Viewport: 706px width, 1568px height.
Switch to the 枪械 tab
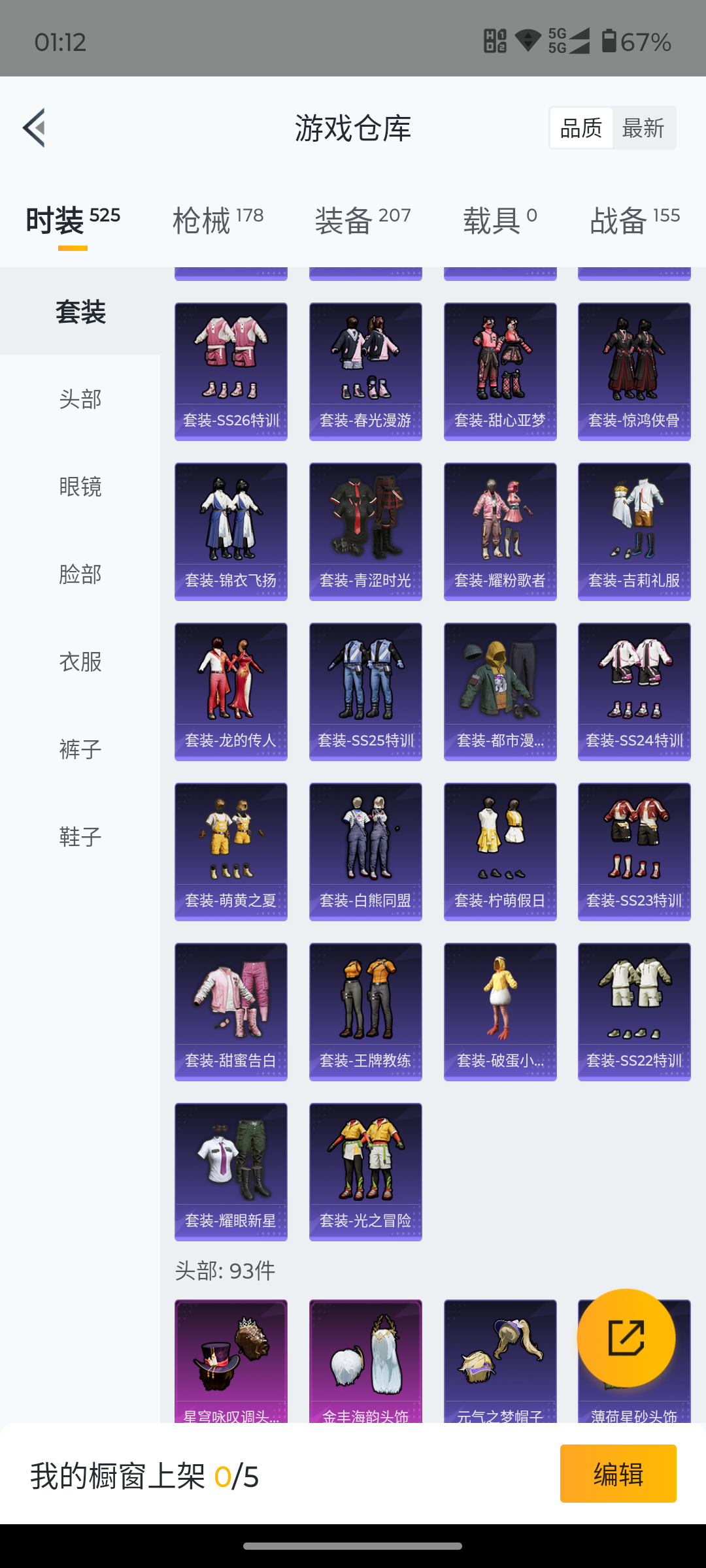point(218,220)
